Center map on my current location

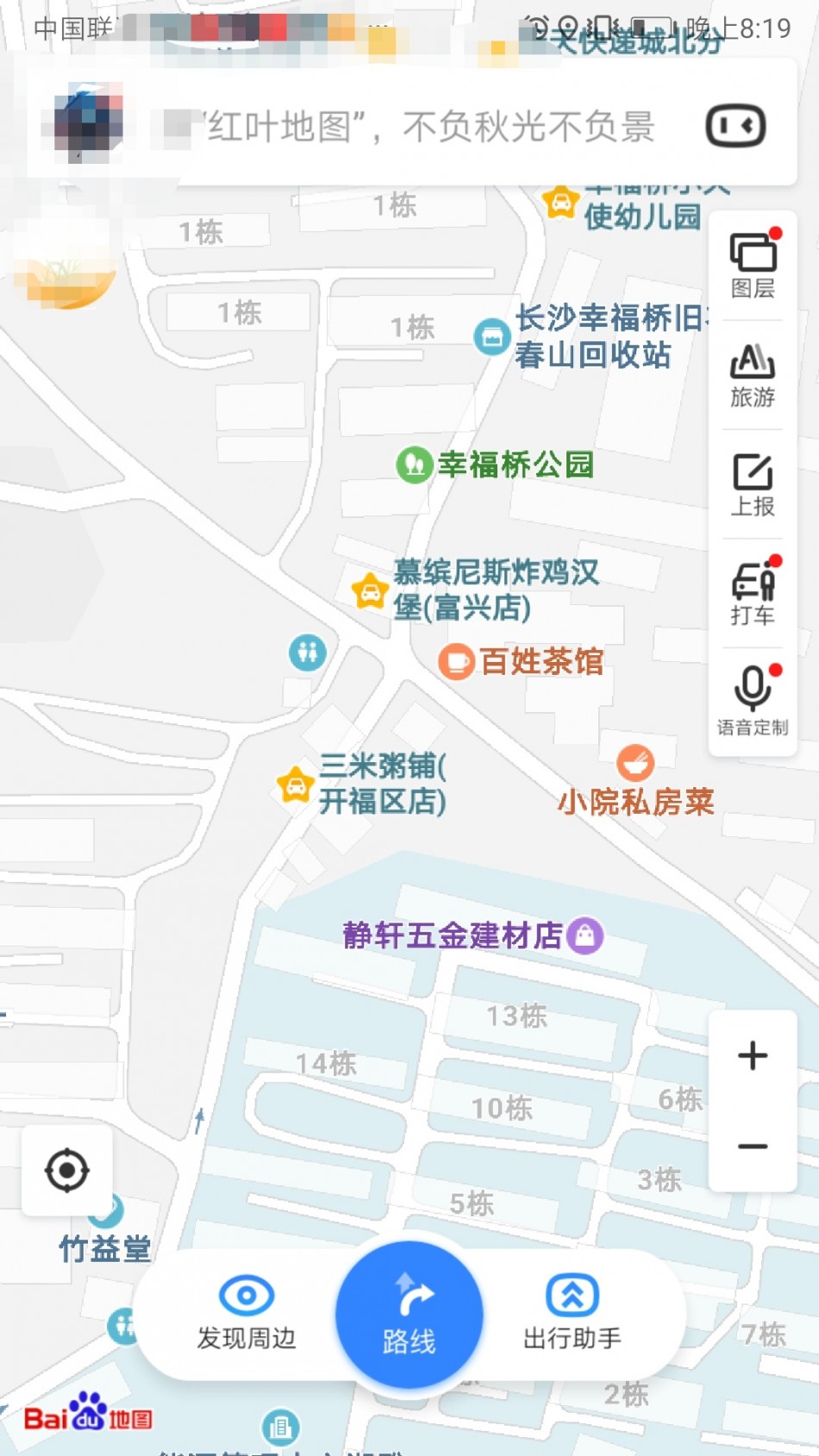coord(67,1171)
